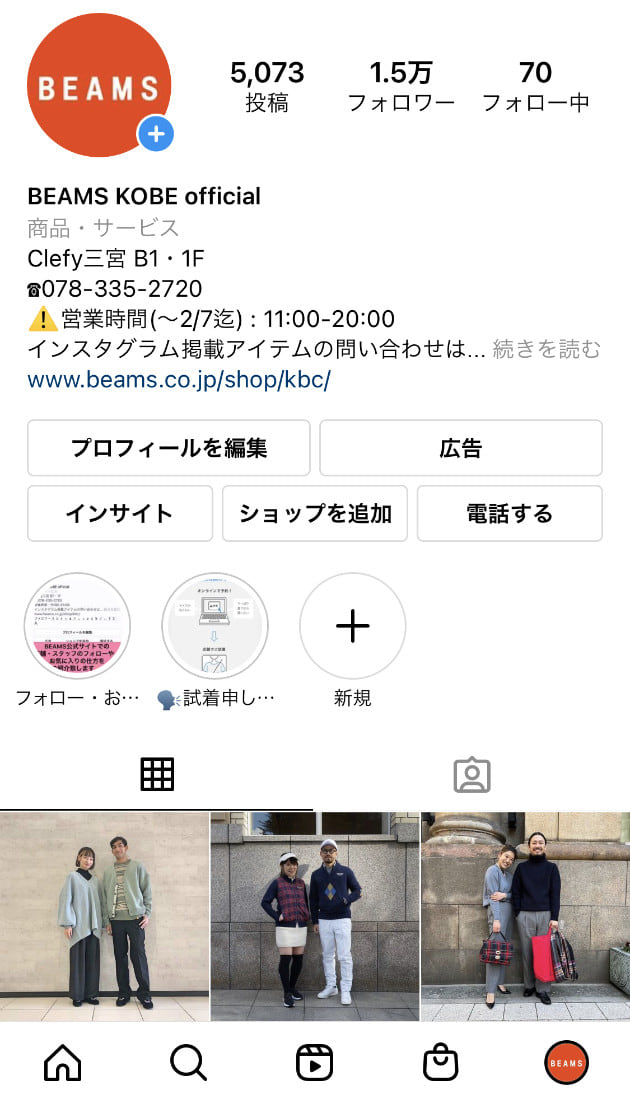Open the 試着申し… story highlight
The image size is (630, 1104).
click(215, 627)
